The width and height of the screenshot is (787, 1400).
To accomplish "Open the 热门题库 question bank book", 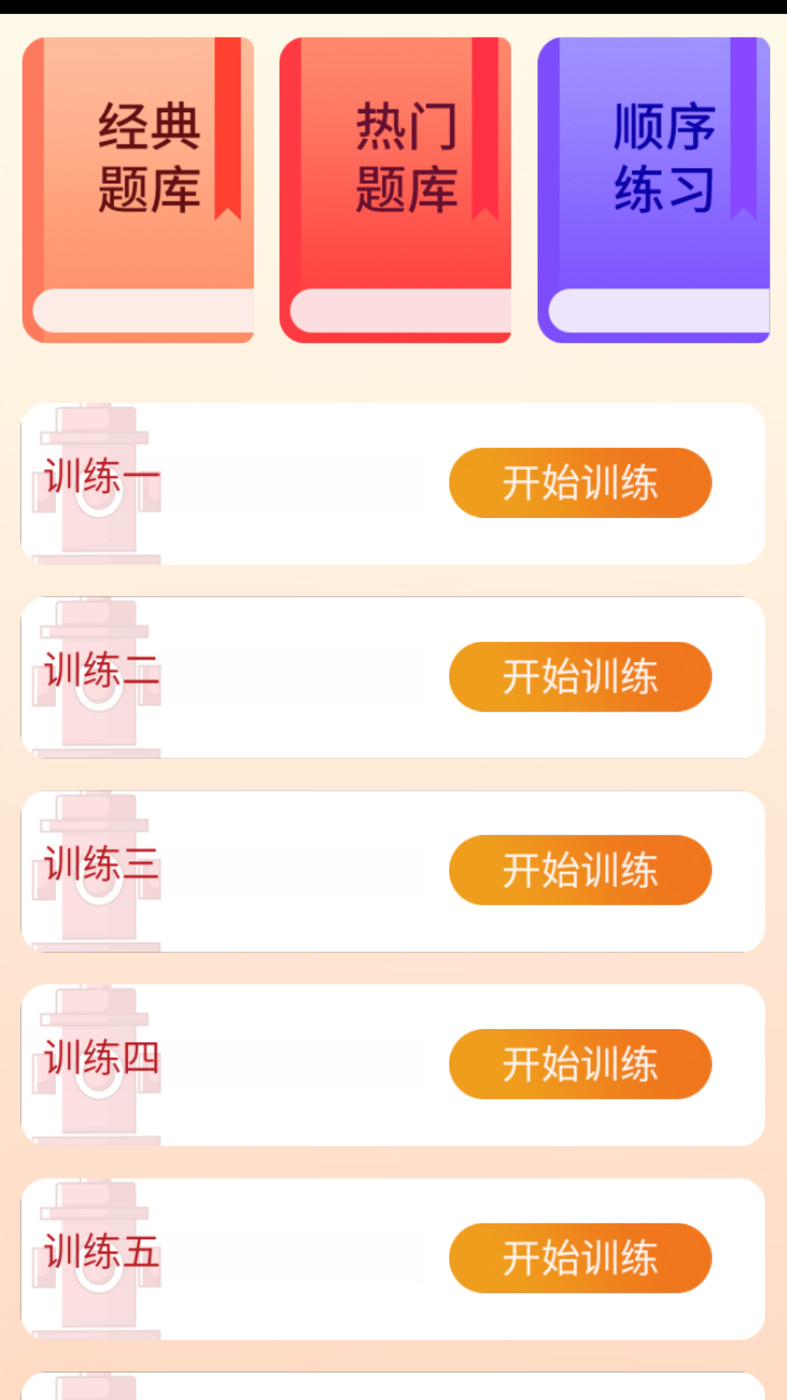I will coord(396,188).
